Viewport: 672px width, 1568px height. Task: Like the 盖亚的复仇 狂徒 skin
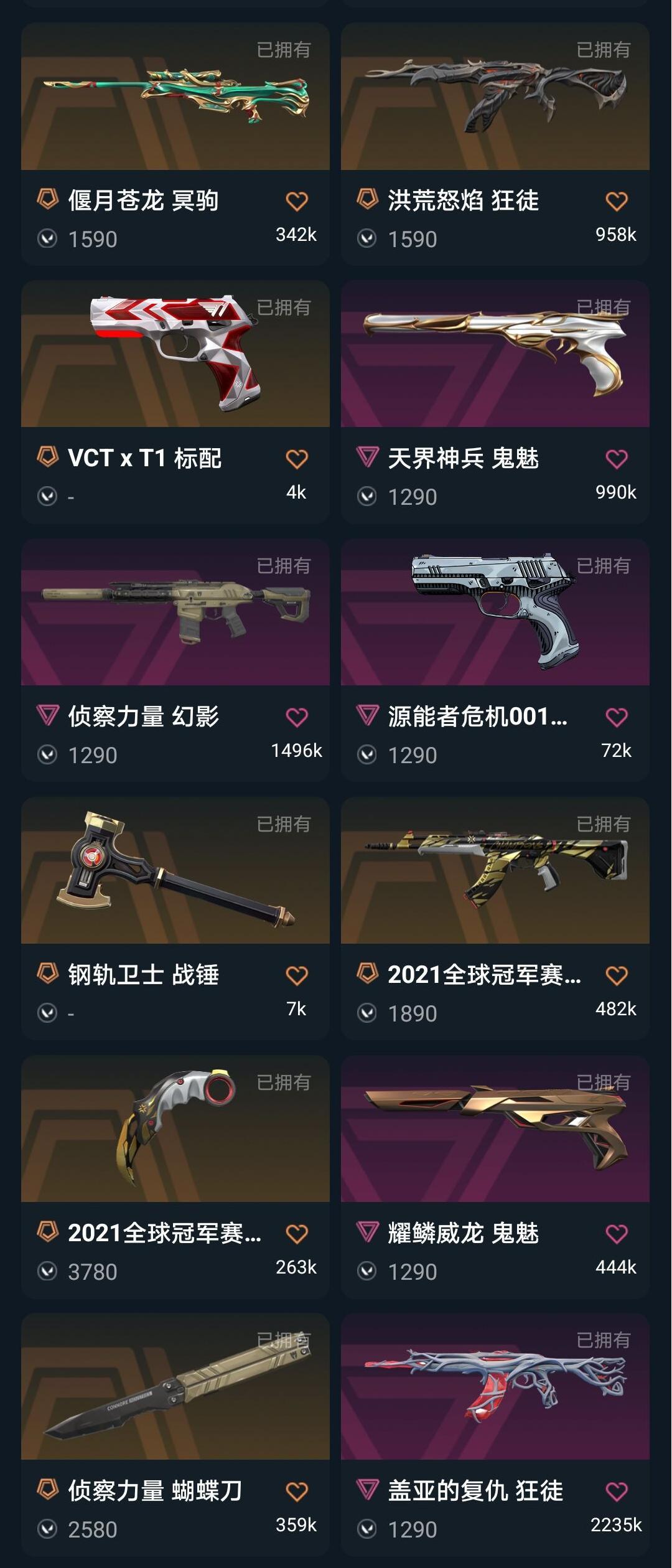[617, 1492]
